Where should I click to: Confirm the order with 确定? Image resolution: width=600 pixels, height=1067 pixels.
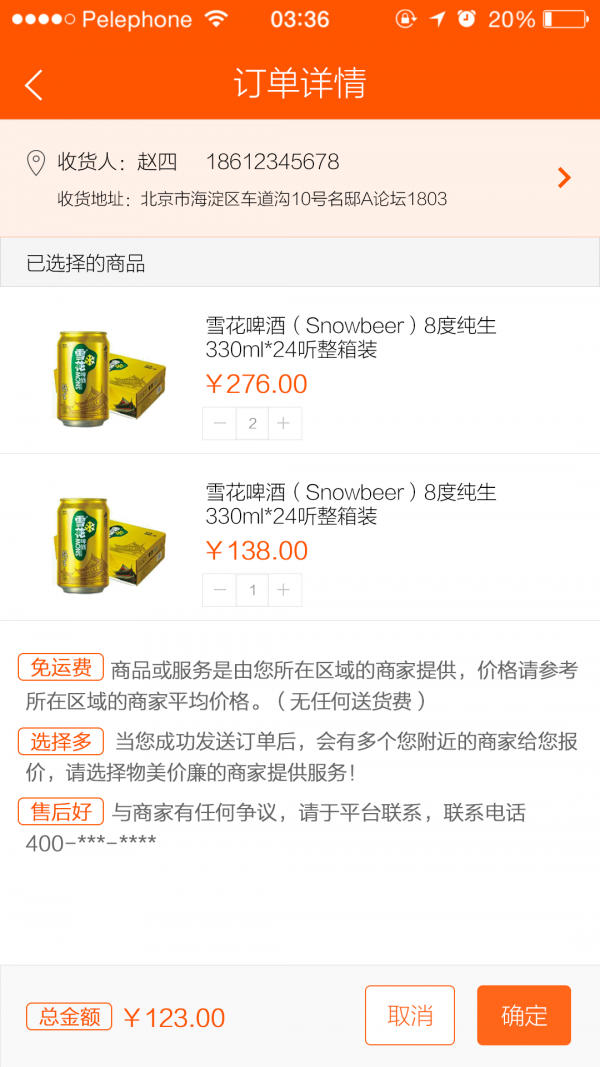[x=524, y=1016]
